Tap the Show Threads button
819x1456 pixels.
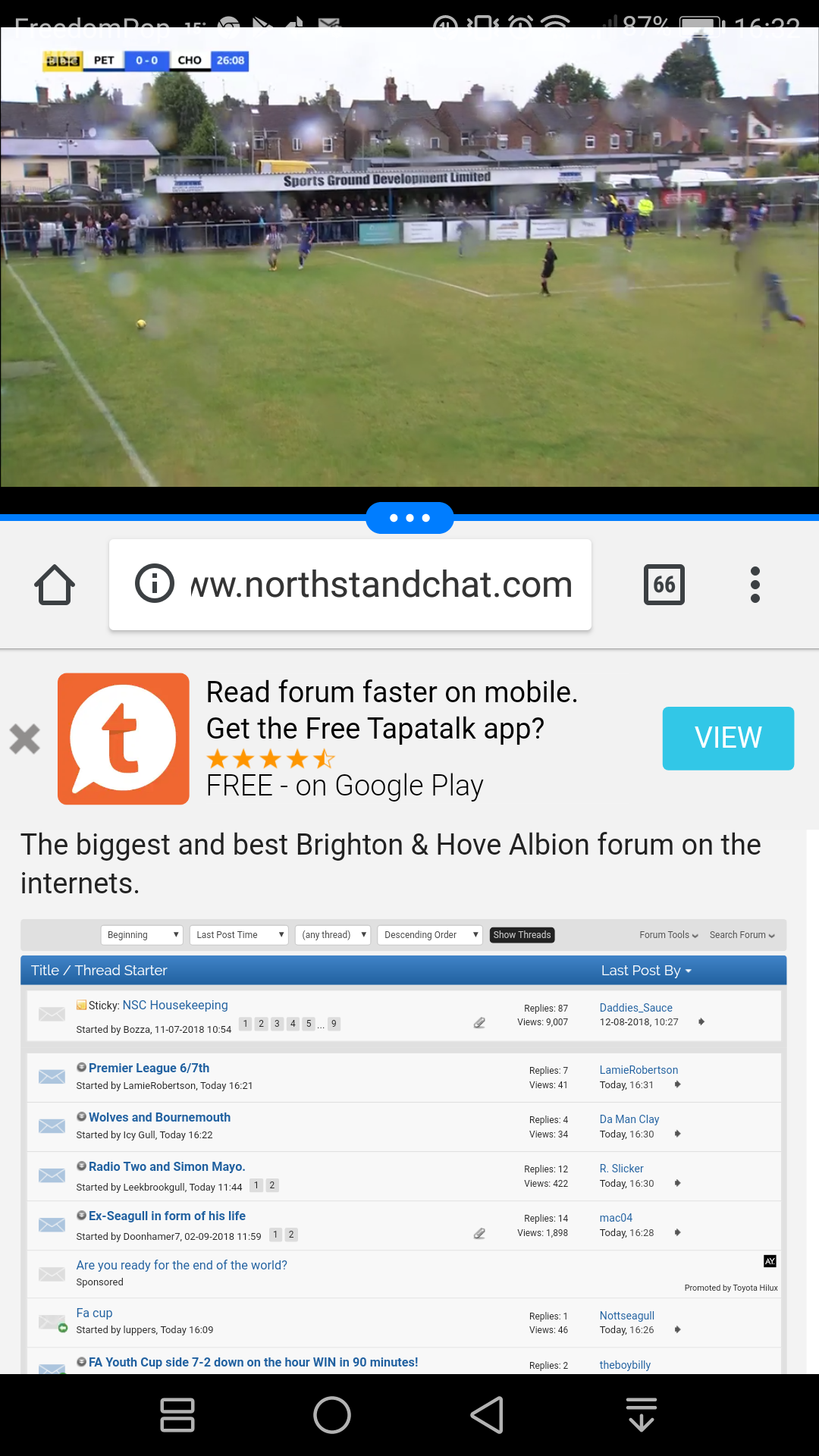click(522, 935)
